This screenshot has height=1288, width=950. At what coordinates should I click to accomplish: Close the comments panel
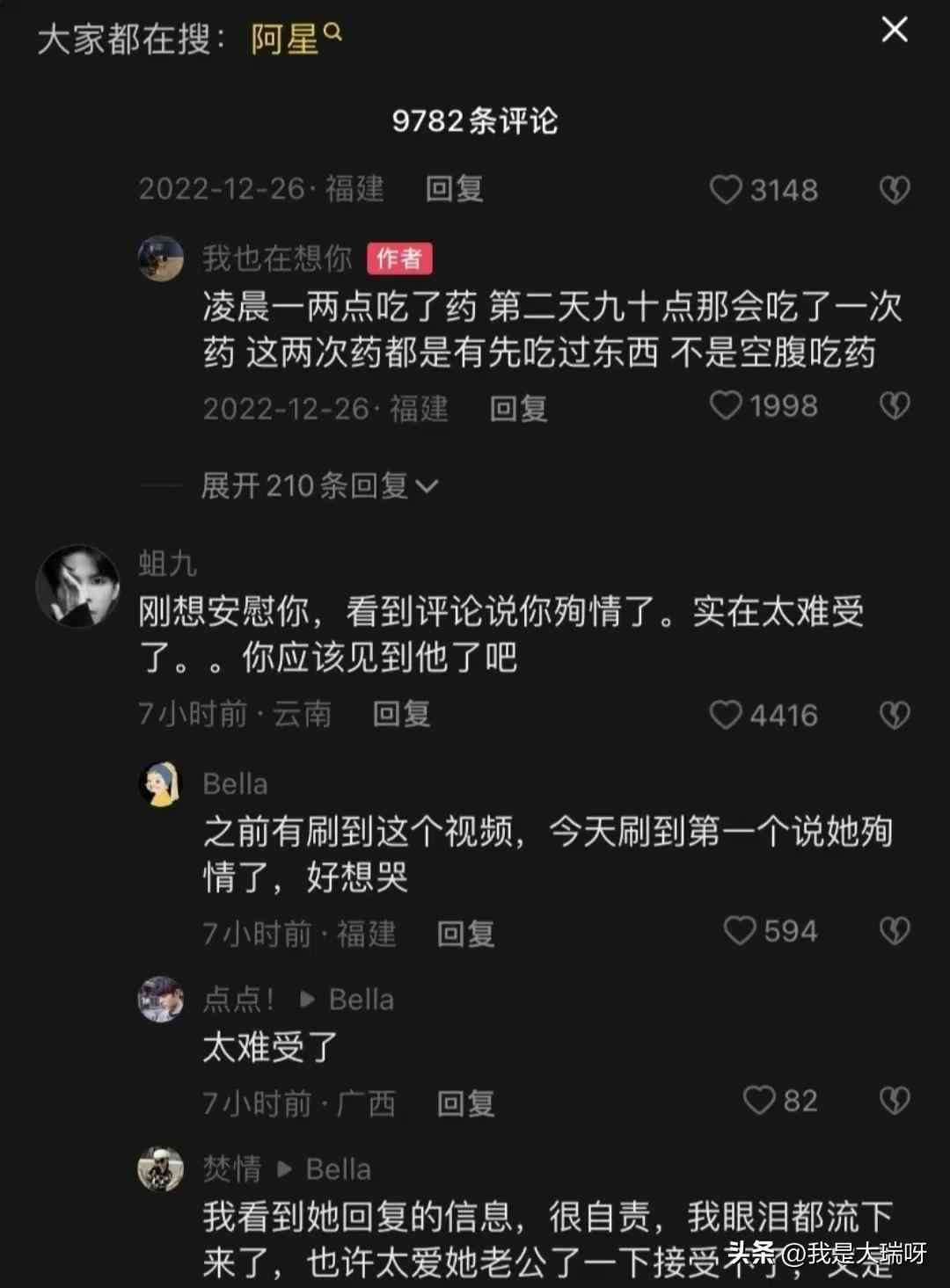tap(894, 31)
